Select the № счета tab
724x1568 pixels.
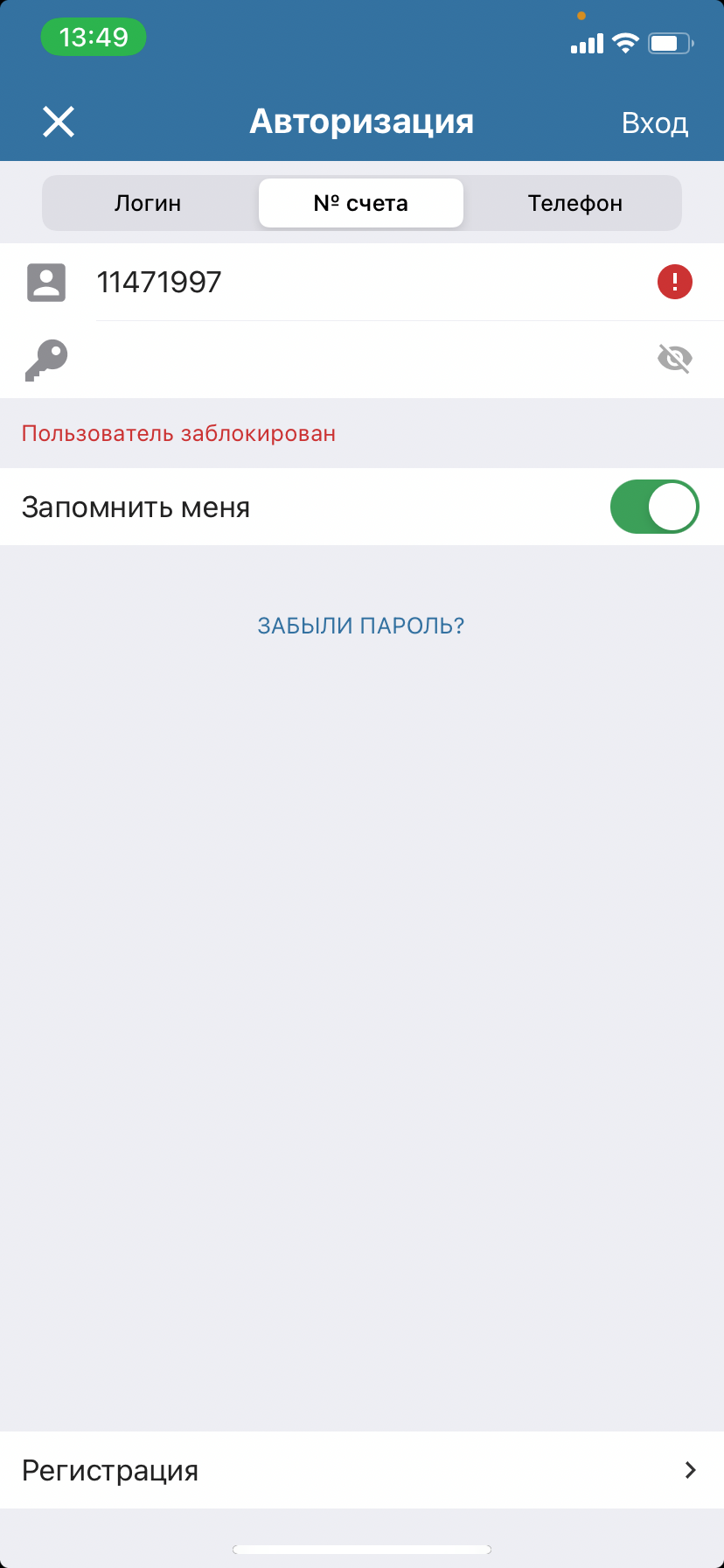point(360,203)
